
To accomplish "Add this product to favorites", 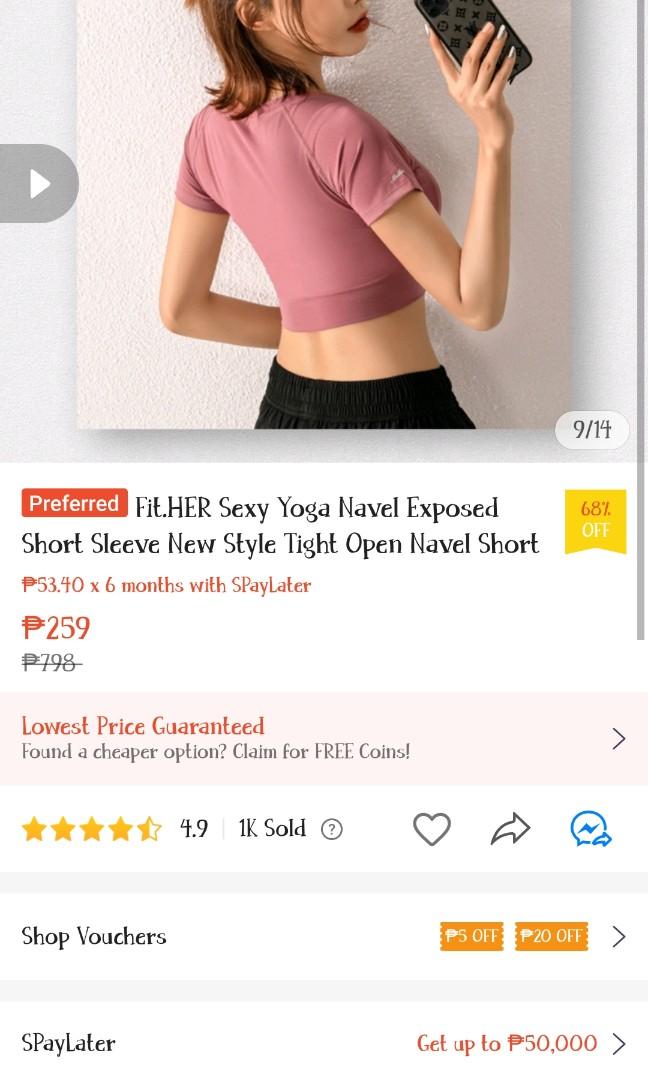I will click(x=432, y=829).
